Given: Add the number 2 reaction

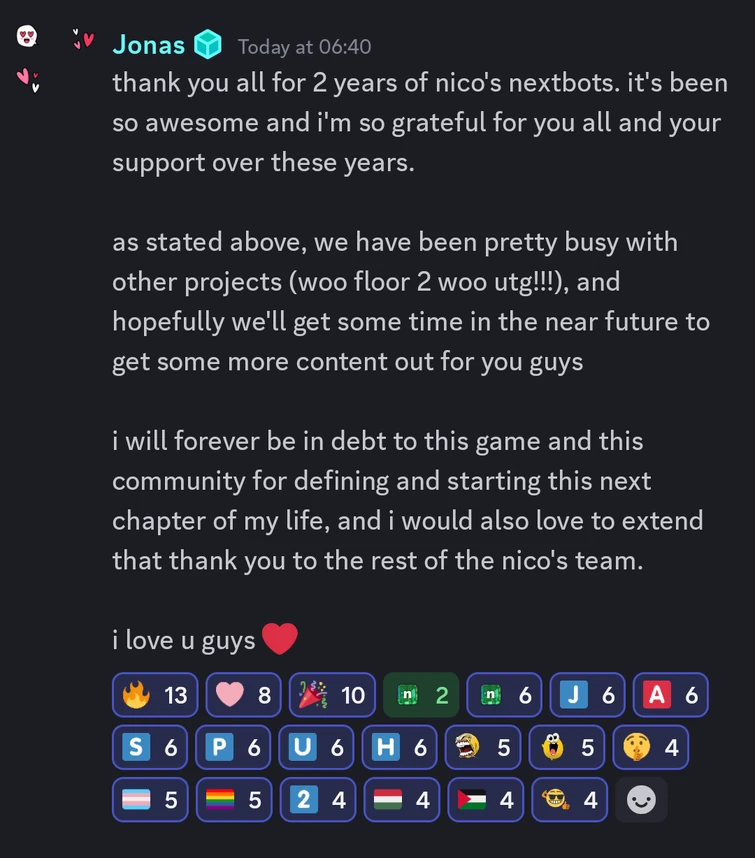Looking at the screenshot, I should [x=316, y=800].
